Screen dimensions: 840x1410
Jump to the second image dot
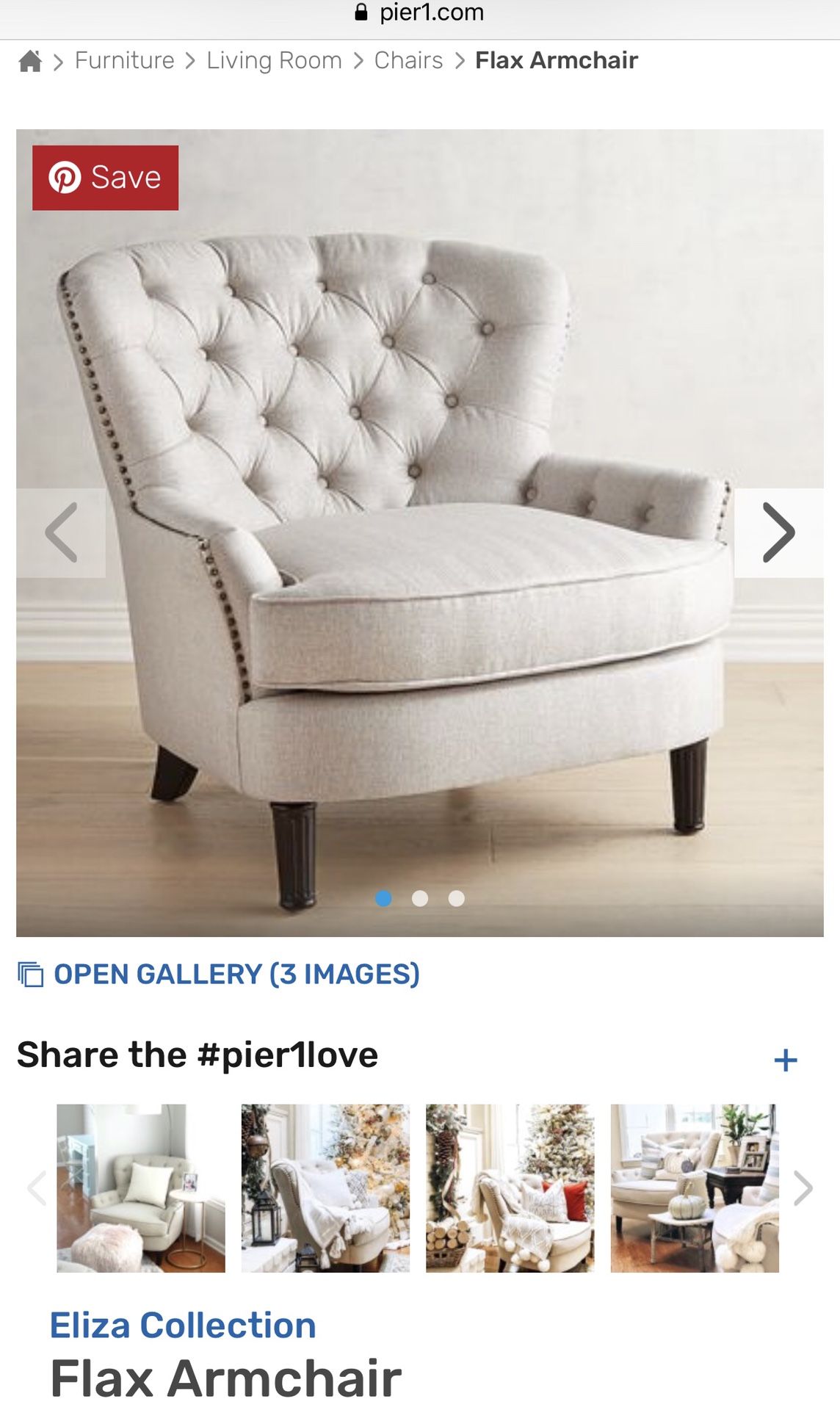(420, 898)
